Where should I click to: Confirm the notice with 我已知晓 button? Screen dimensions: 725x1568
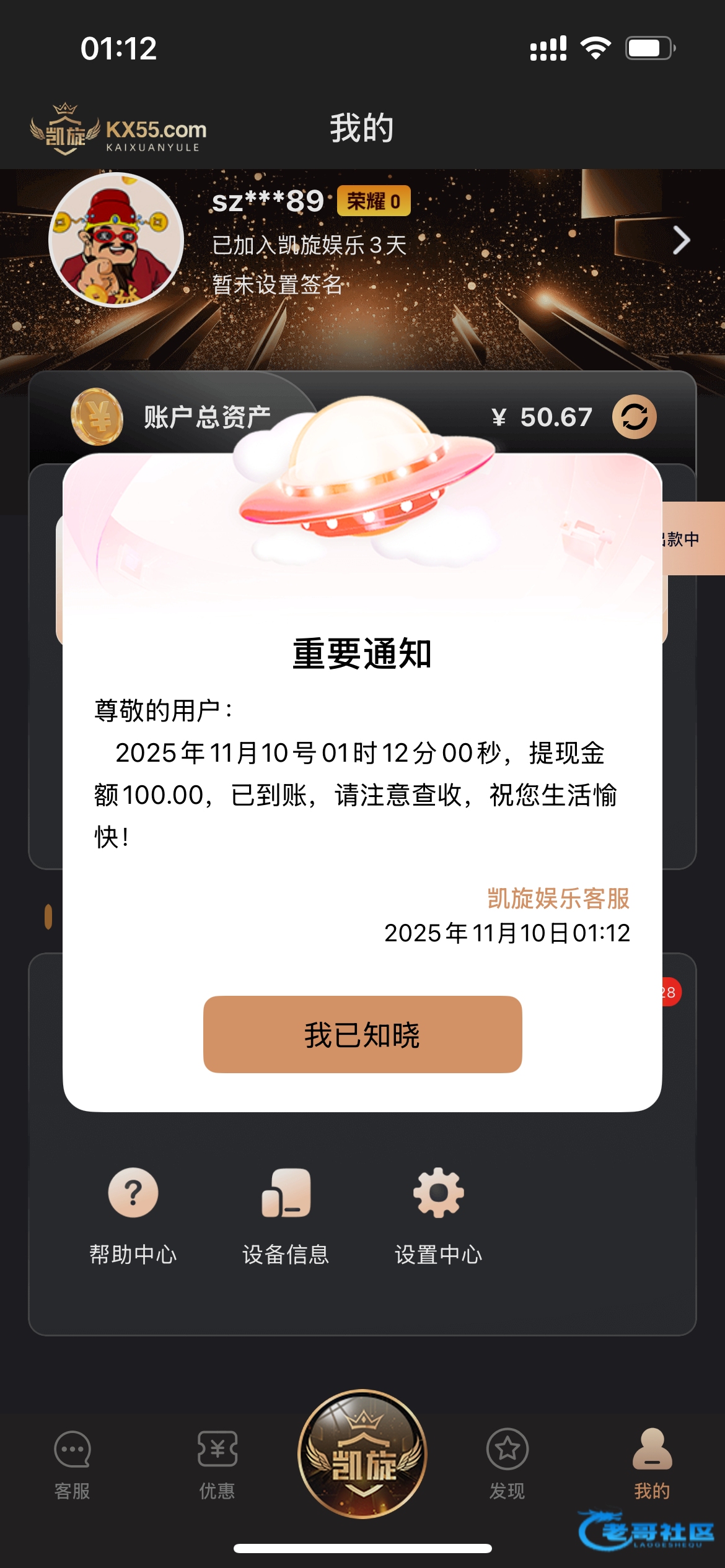click(x=362, y=1034)
